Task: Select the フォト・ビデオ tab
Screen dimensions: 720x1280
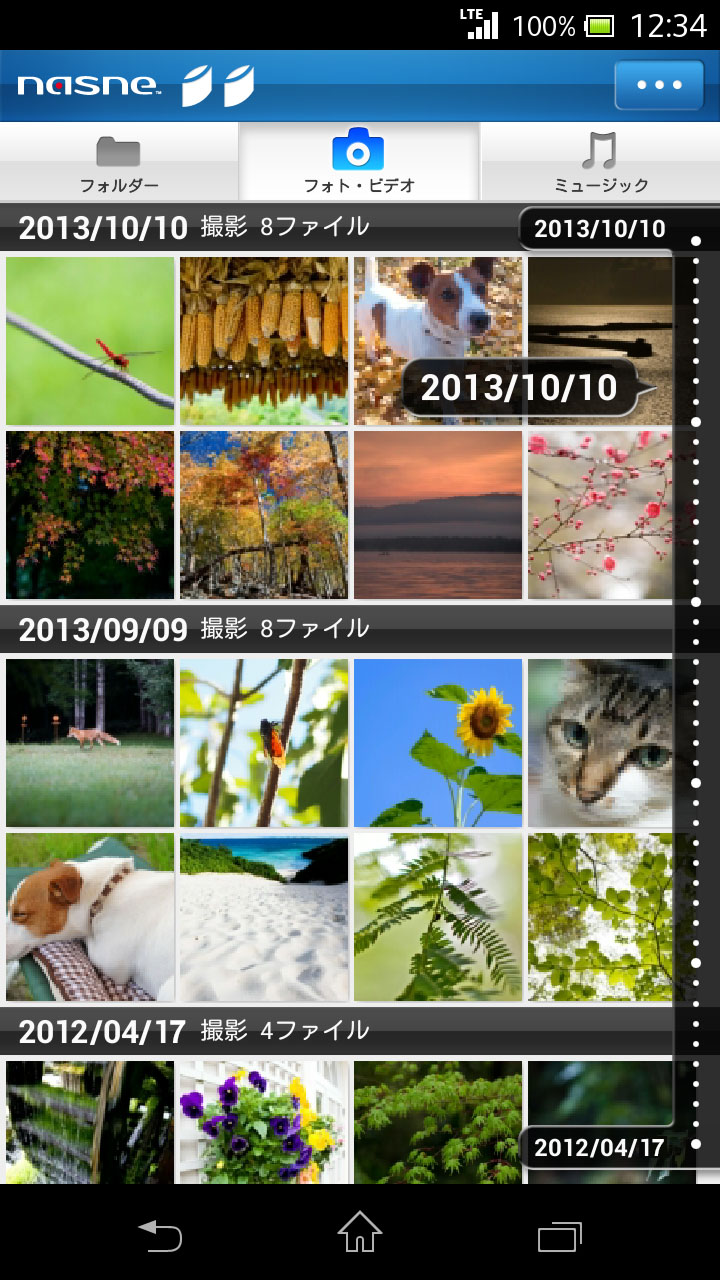Action: pos(359,162)
